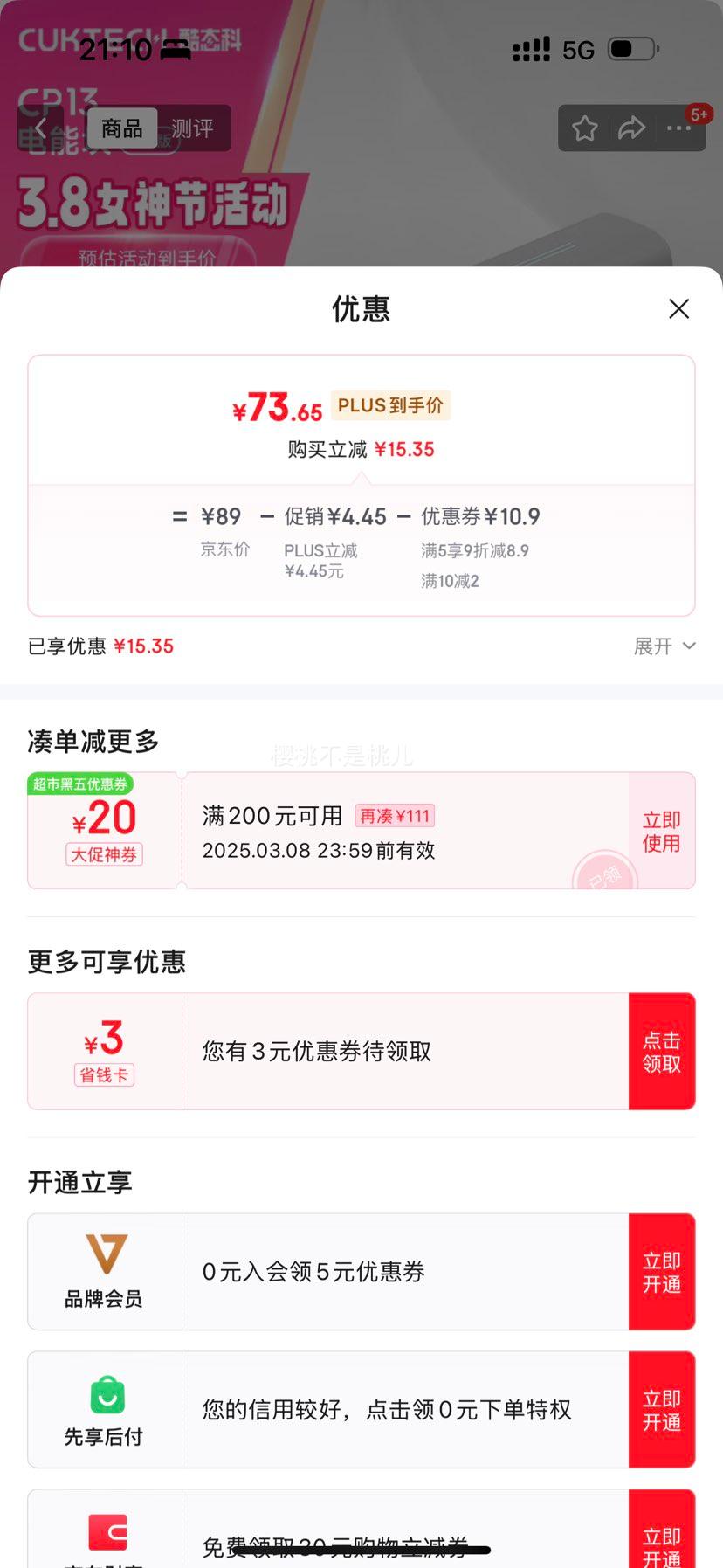
Task: Close the 优惠 discount popup
Action: 679,309
